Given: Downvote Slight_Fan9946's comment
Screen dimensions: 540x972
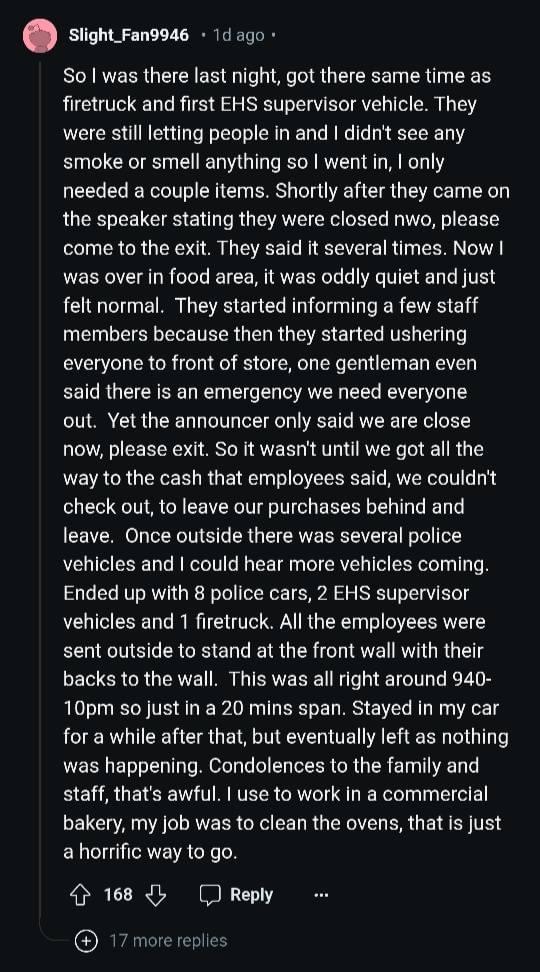Looking at the screenshot, I should coord(155,895).
